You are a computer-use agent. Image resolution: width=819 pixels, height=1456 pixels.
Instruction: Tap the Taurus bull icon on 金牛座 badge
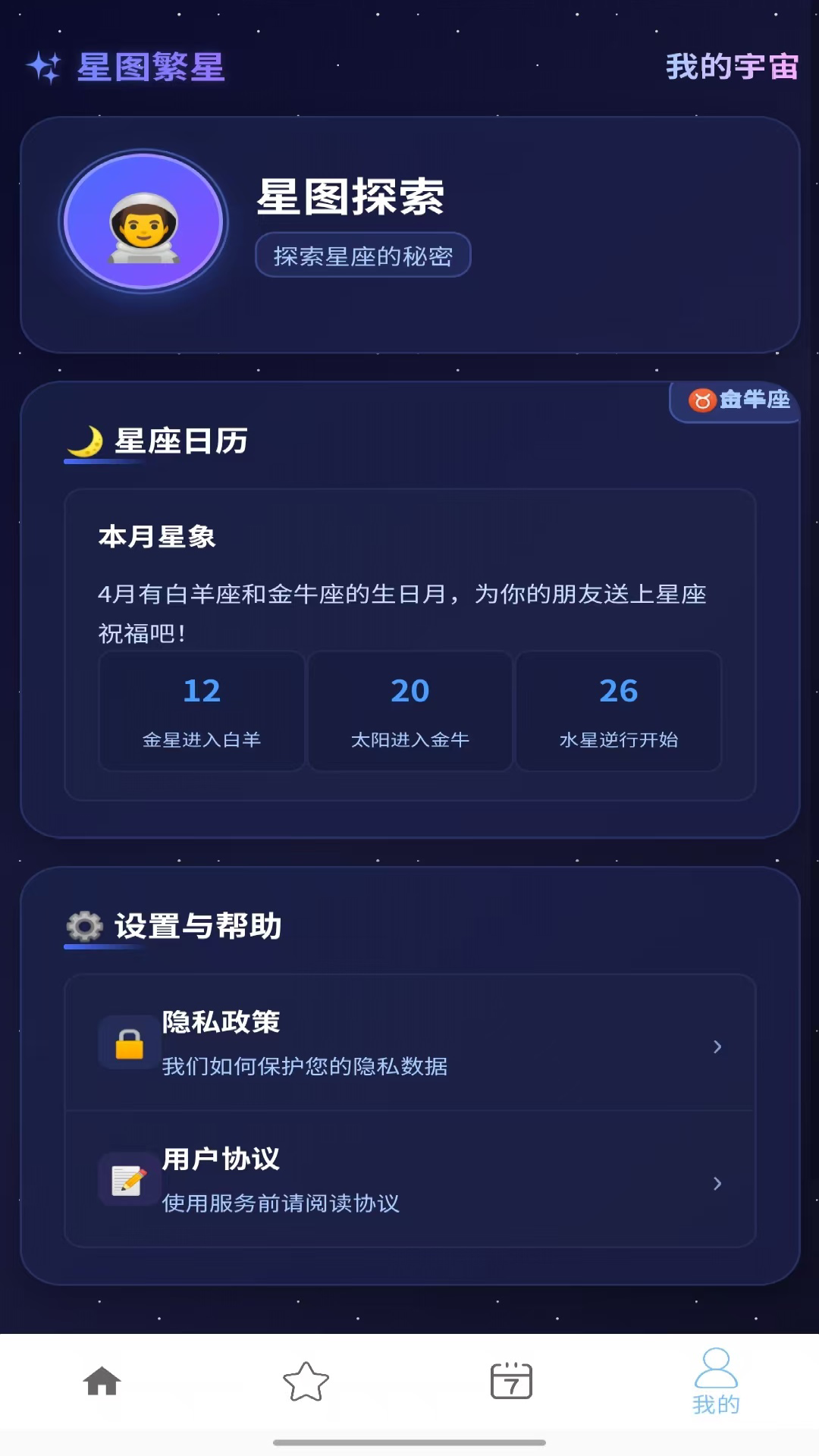tap(703, 401)
